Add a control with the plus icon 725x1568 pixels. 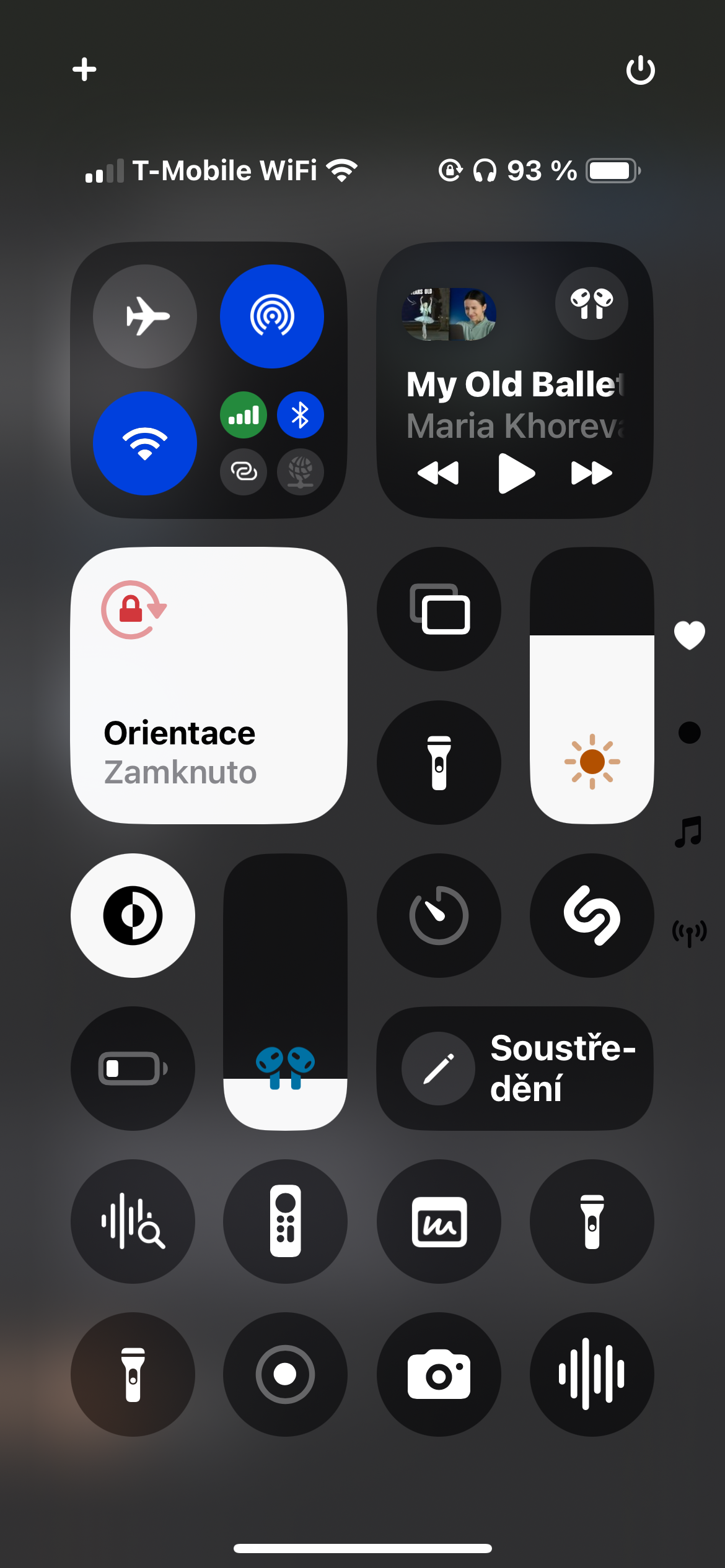tap(84, 69)
